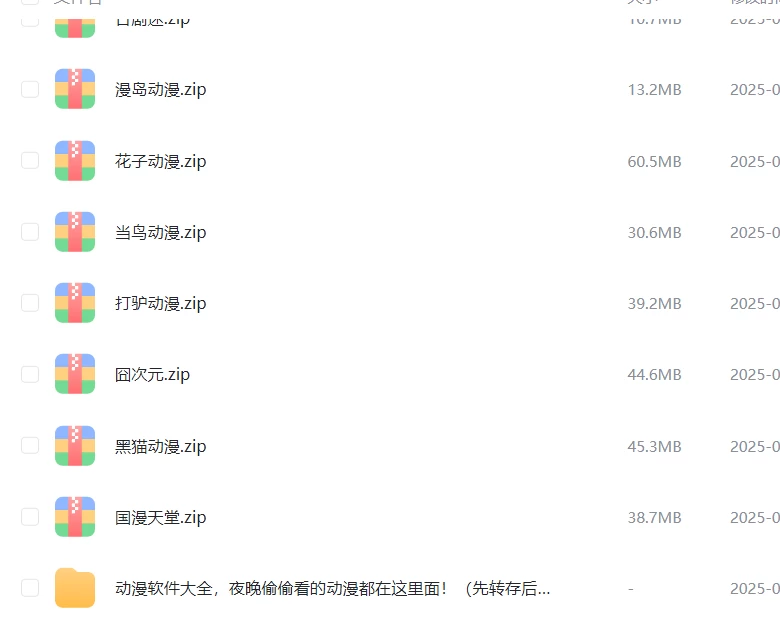Select the checkbox for 漫岛动漫.zip

[30, 89]
